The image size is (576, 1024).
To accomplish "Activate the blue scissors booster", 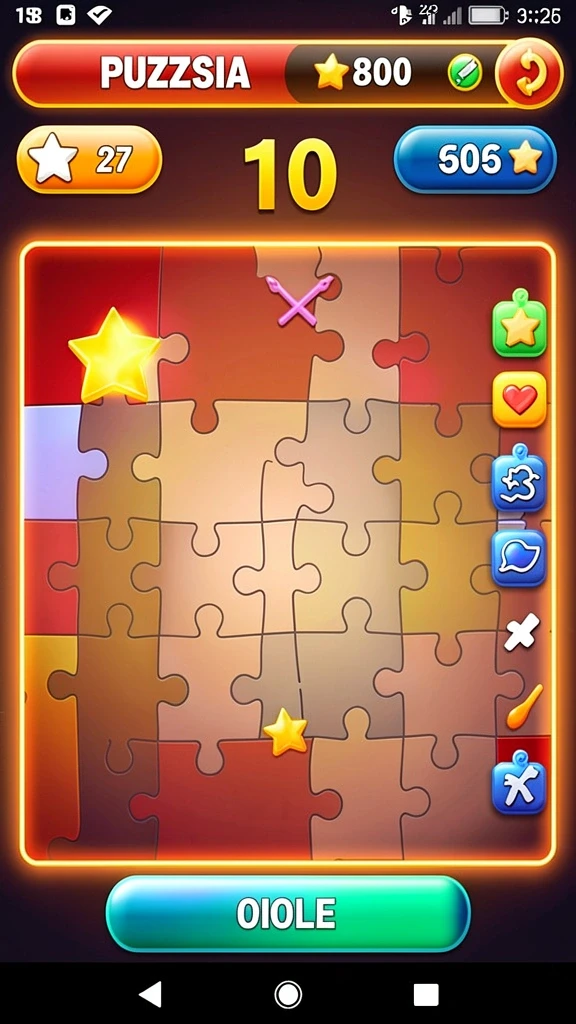I will click(x=519, y=784).
